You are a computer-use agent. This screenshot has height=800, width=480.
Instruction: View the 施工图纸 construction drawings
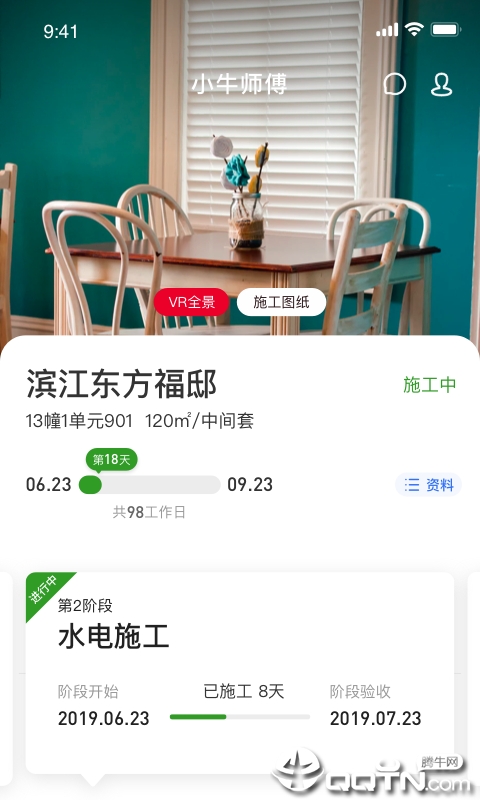coord(281,302)
